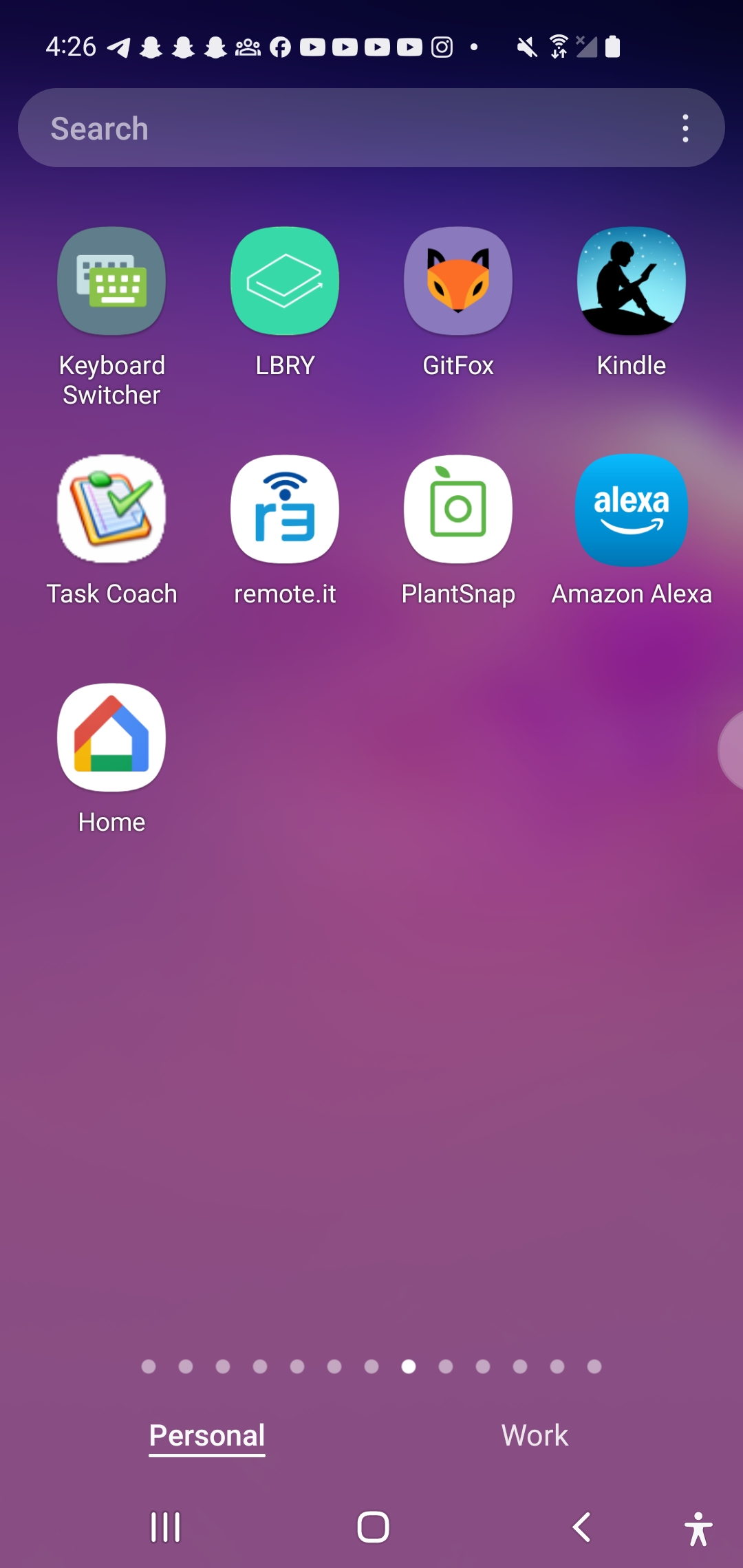Screen dimensions: 743x1568
Task: Switch to the Work tab
Action: (x=535, y=1435)
